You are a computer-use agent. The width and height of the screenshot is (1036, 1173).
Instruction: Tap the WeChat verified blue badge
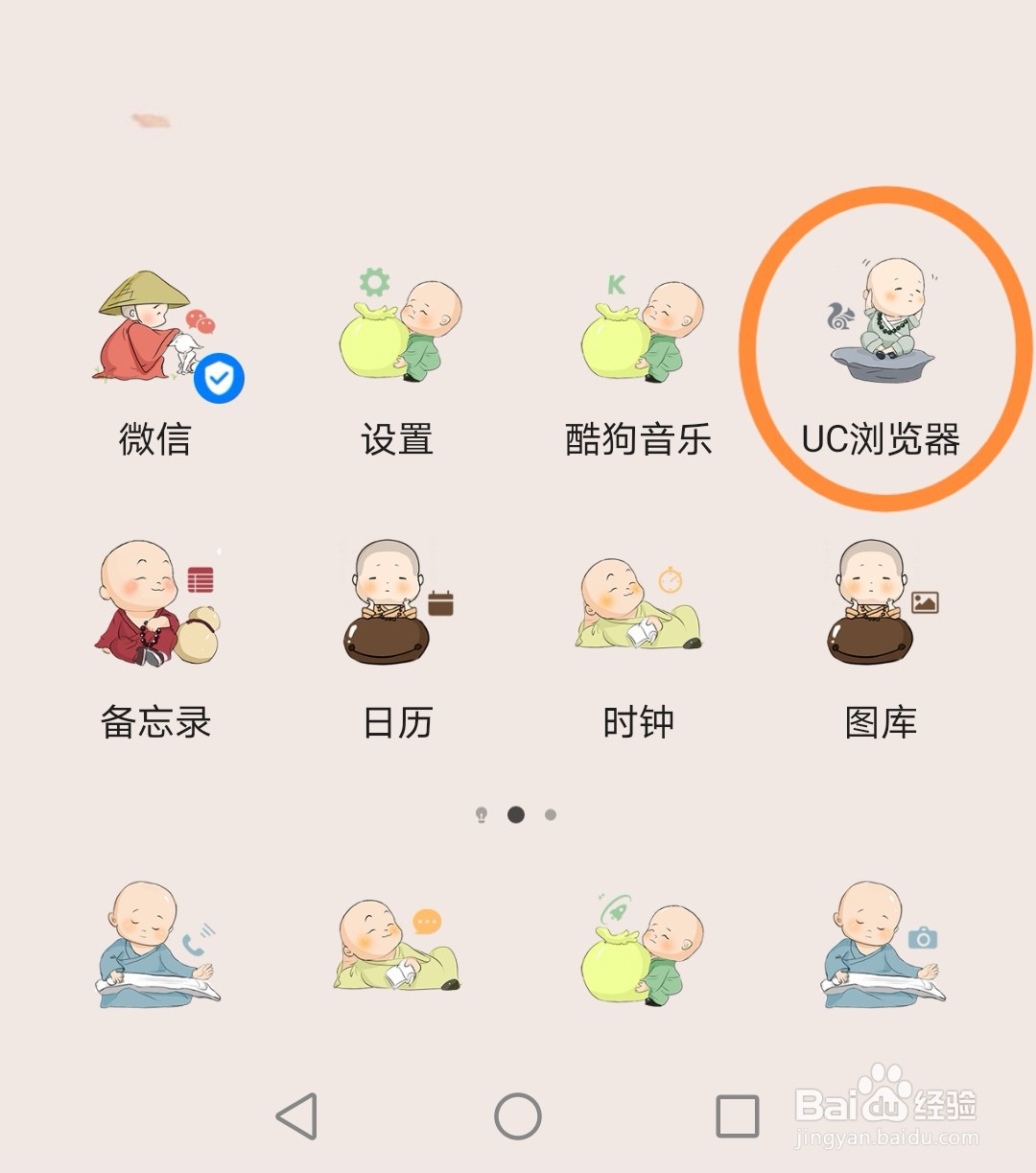[x=220, y=377]
